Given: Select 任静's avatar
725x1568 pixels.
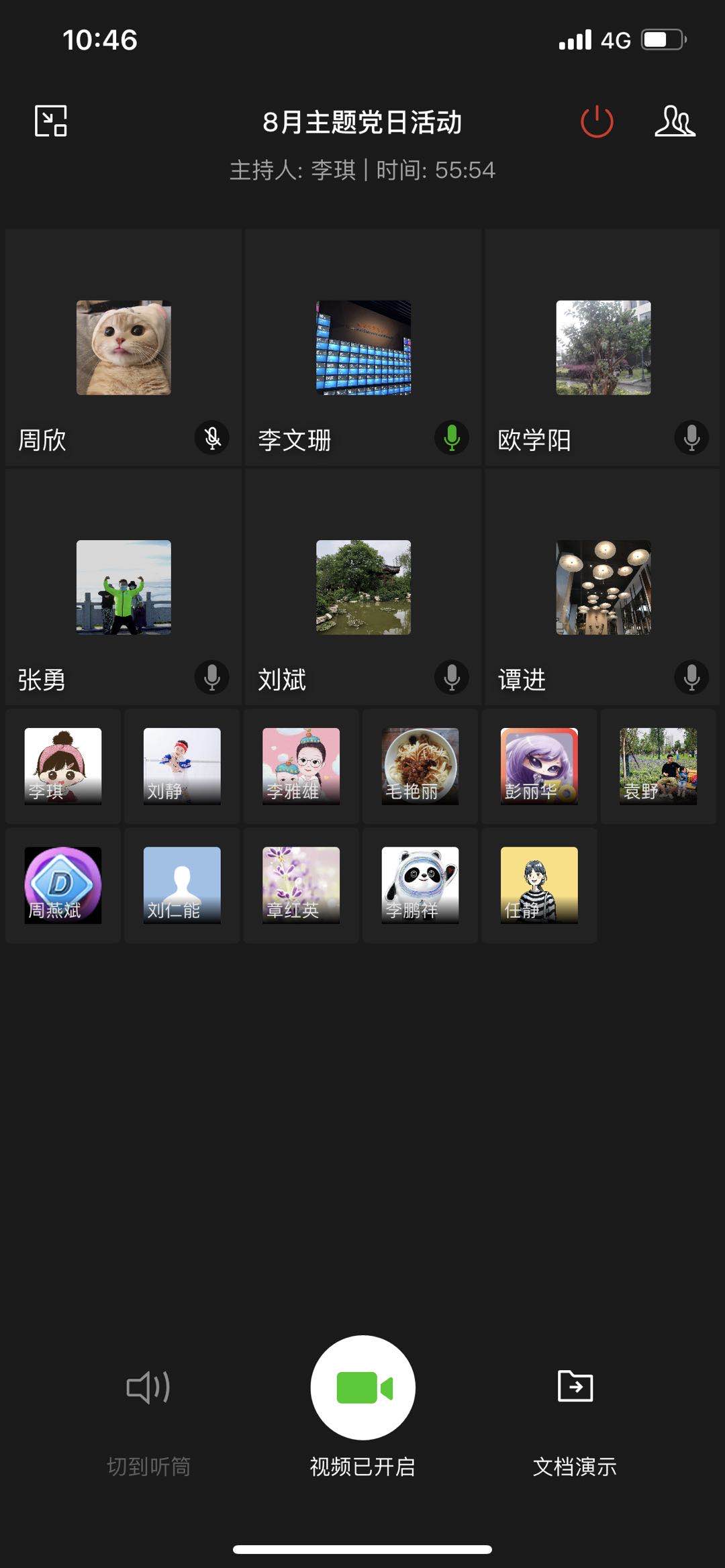Looking at the screenshot, I should tap(539, 885).
